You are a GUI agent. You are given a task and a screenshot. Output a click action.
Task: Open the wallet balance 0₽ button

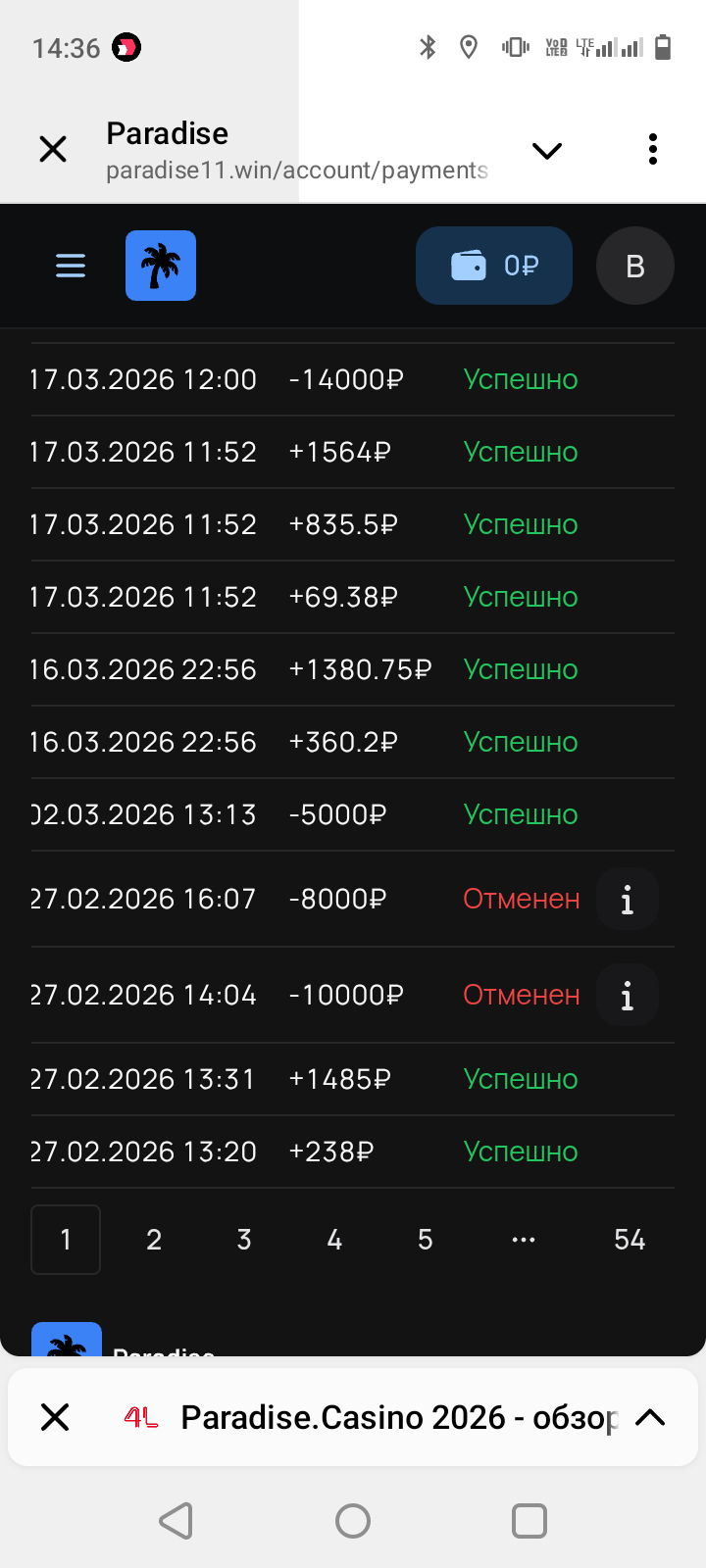click(494, 266)
